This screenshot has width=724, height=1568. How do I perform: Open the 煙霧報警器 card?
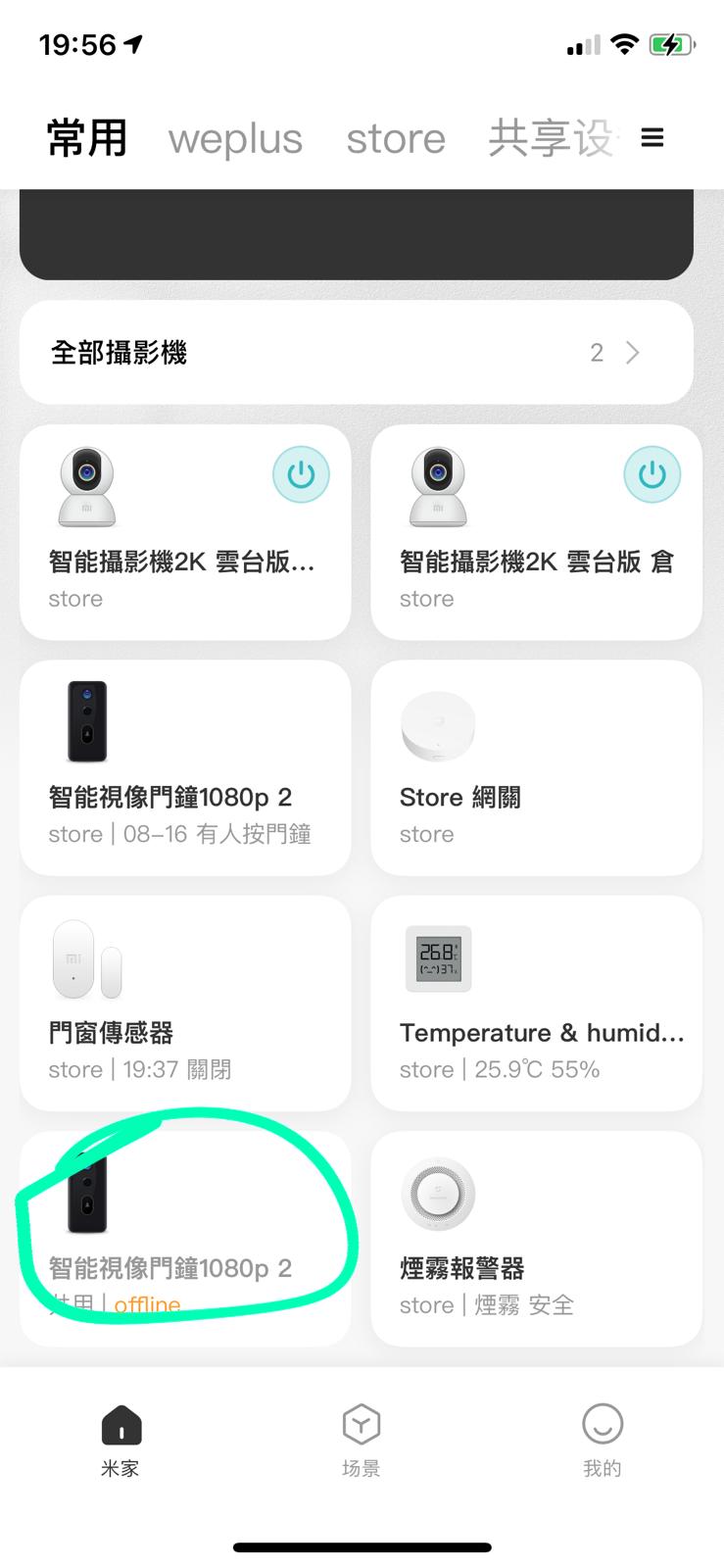(536, 1239)
